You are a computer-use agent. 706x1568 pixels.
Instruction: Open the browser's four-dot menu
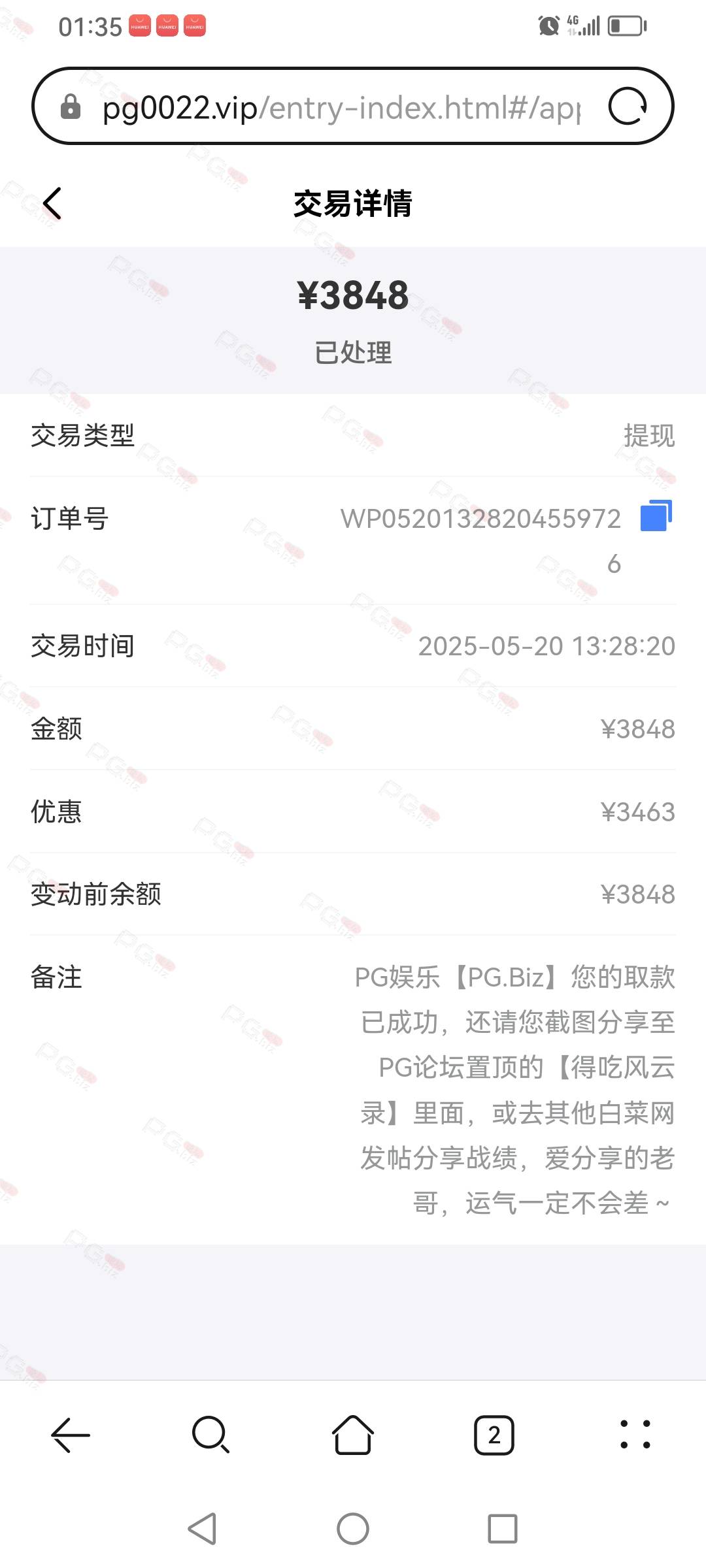[x=635, y=1435]
